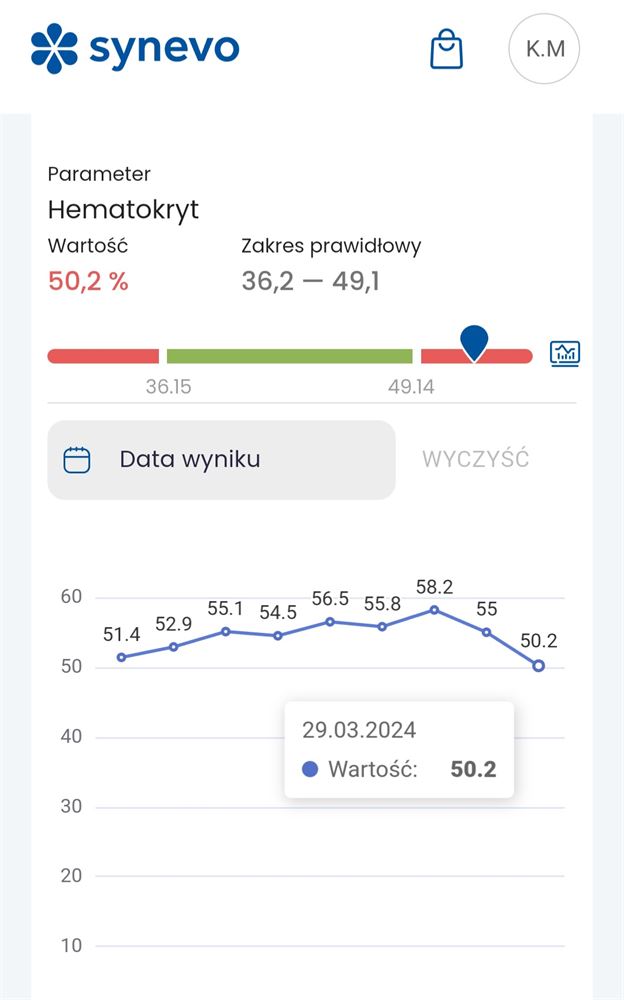The width and height of the screenshot is (624, 1000).
Task: Tap WYCZYŚĆ to clear the date filter
Action: click(x=475, y=459)
